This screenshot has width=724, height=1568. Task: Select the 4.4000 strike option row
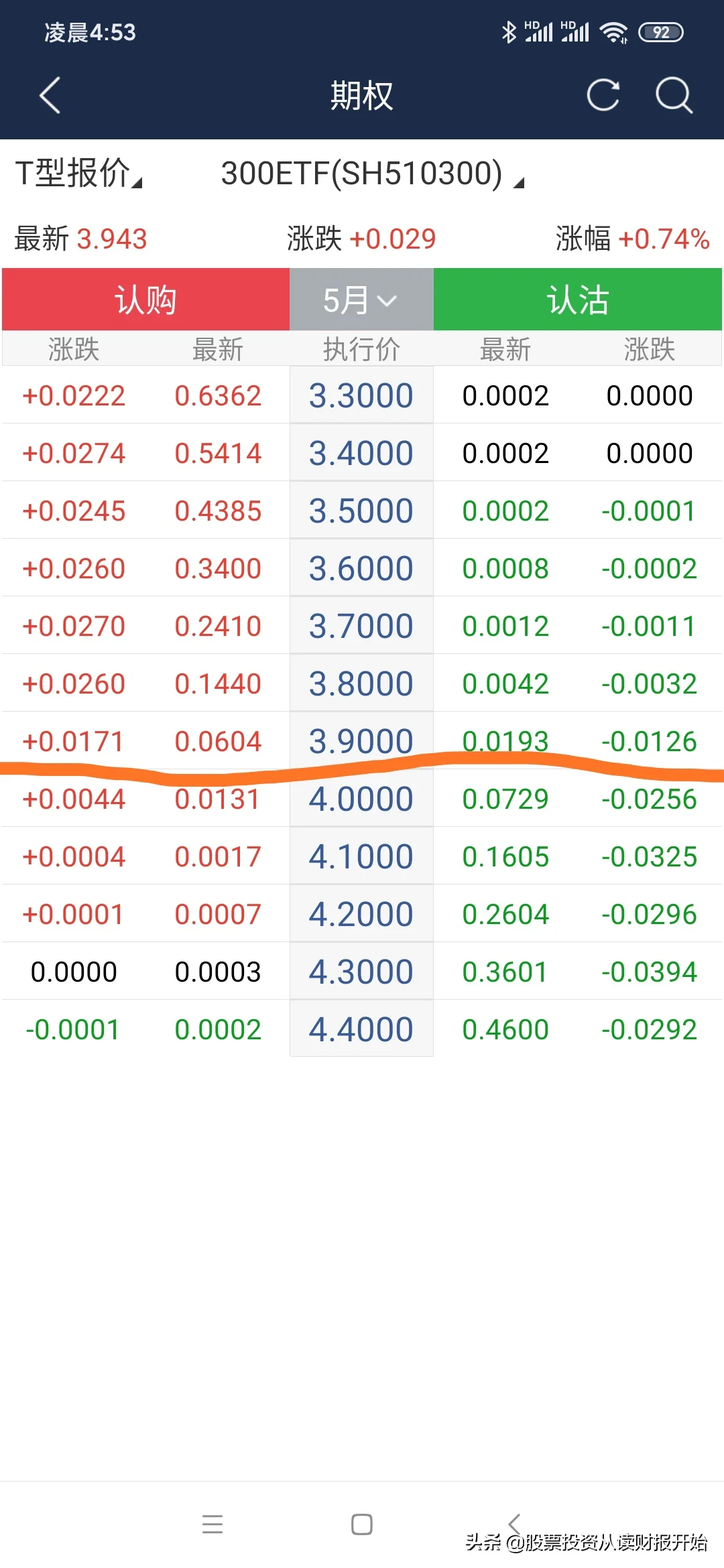pyautogui.click(x=361, y=1029)
